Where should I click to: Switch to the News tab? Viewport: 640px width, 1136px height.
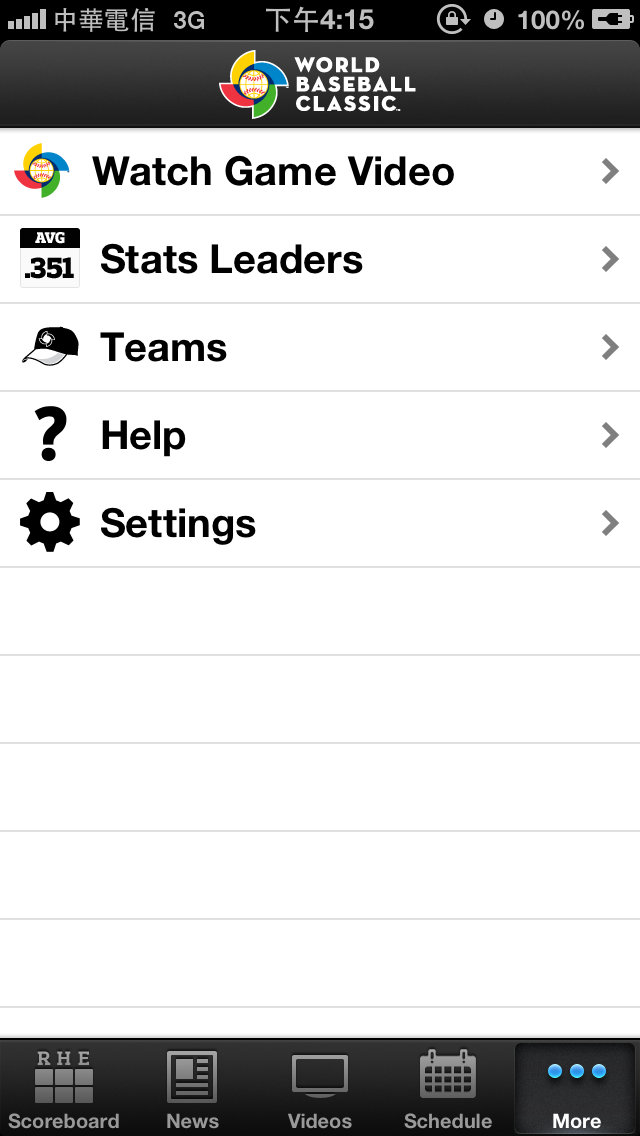(192, 1090)
